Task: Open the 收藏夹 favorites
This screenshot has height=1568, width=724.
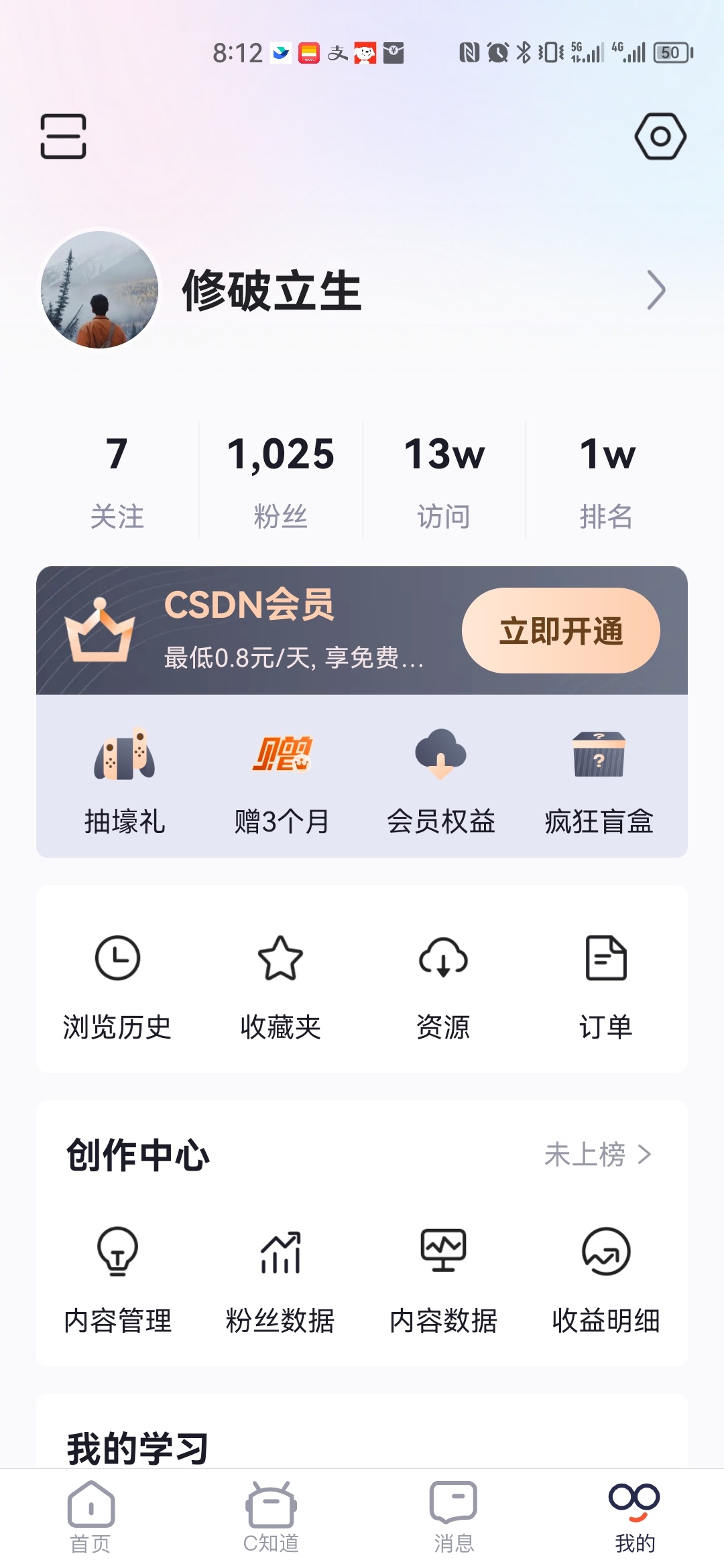Action: 280,986
